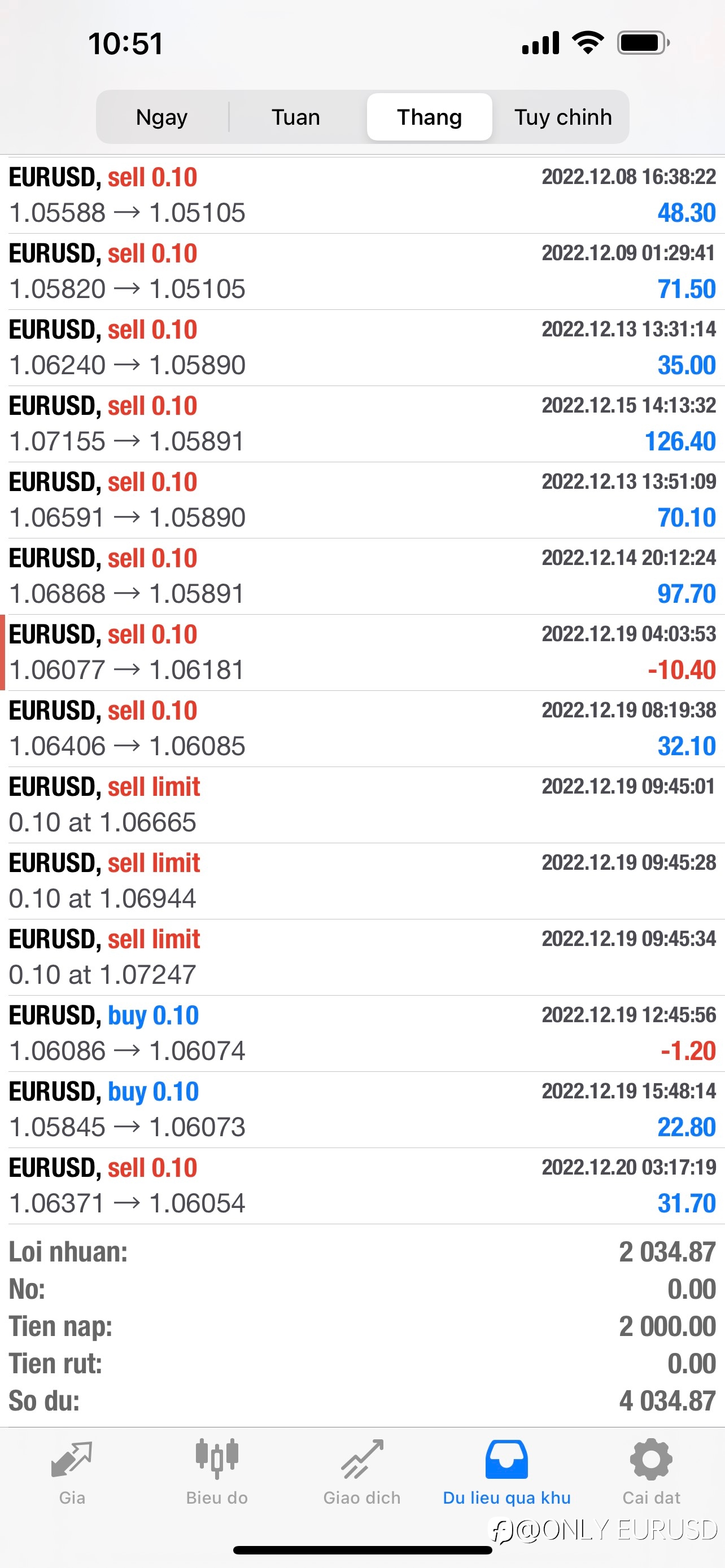View the sell limit order at 1.06665
The image size is (725, 1568).
coord(362,805)
